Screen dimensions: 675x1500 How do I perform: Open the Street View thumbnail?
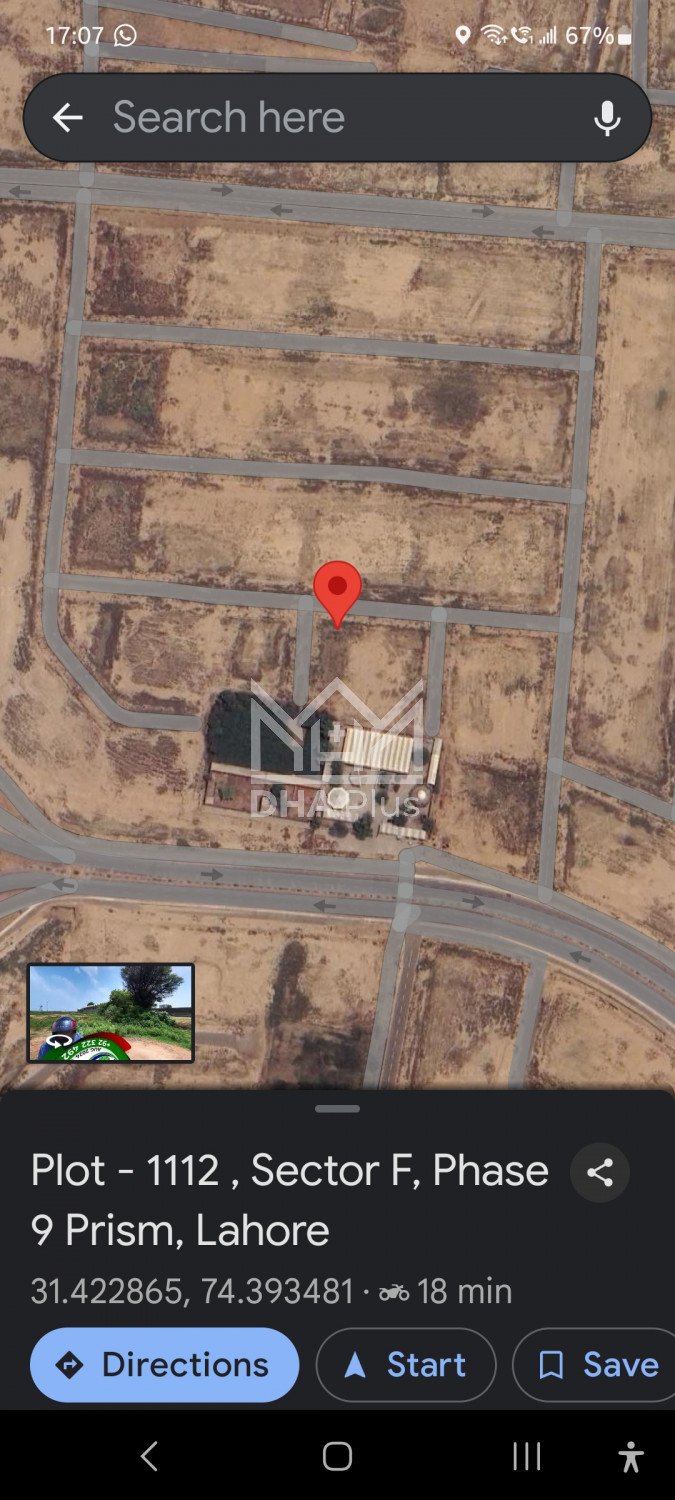pos(110,1012)
